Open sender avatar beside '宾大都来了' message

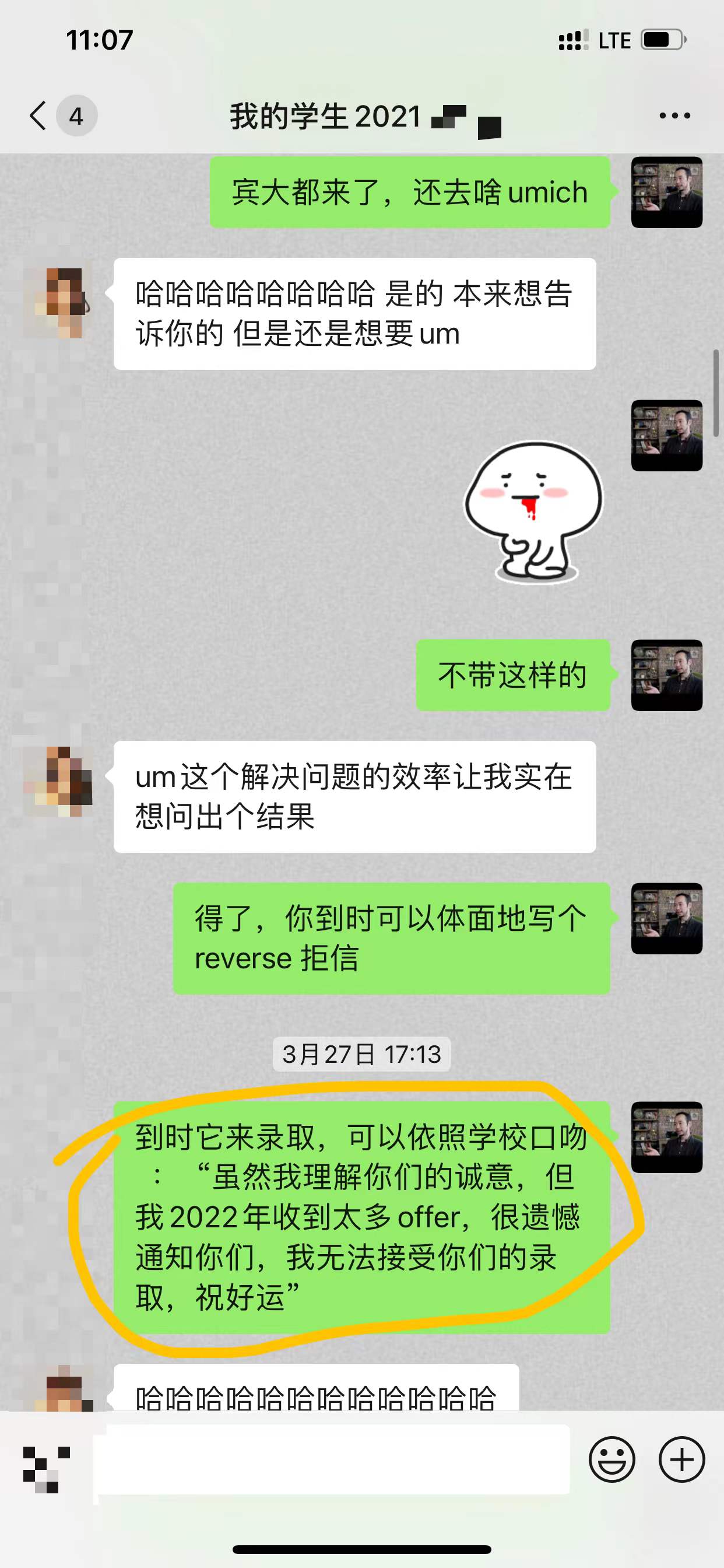[666, 192]
